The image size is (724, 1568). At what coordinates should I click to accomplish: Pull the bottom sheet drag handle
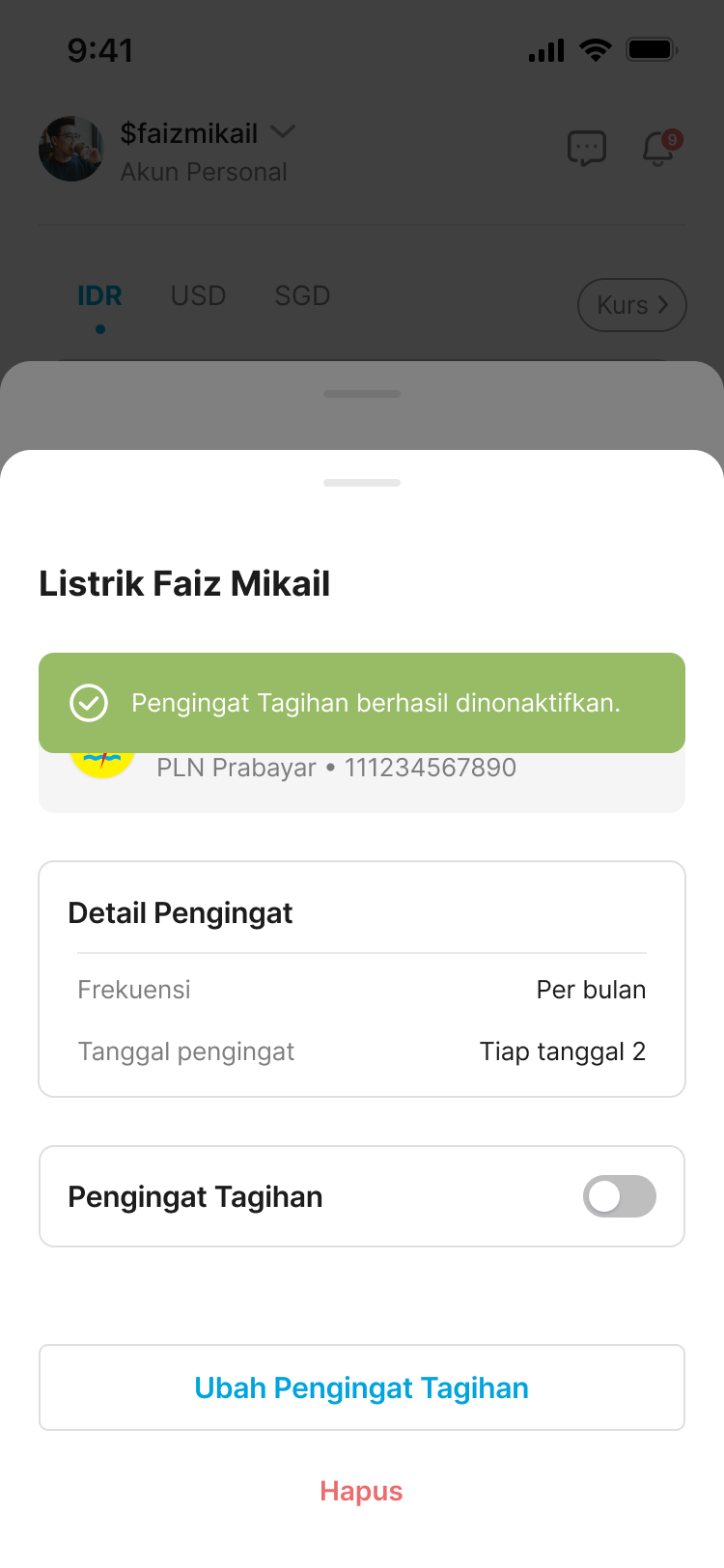click(361, 482)
